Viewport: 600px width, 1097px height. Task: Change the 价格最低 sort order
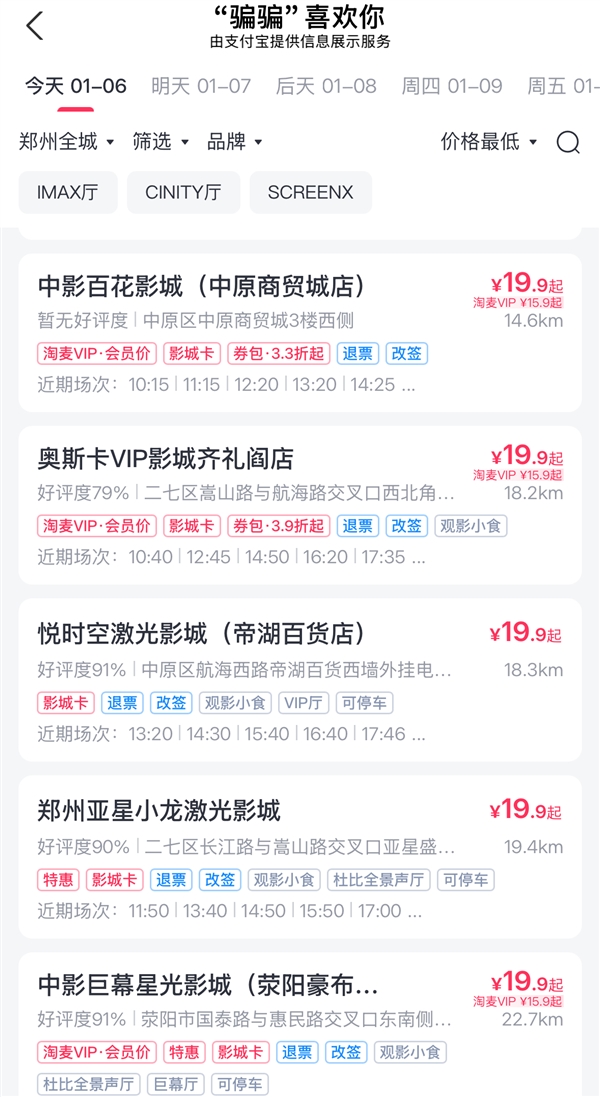pos(489,142)
